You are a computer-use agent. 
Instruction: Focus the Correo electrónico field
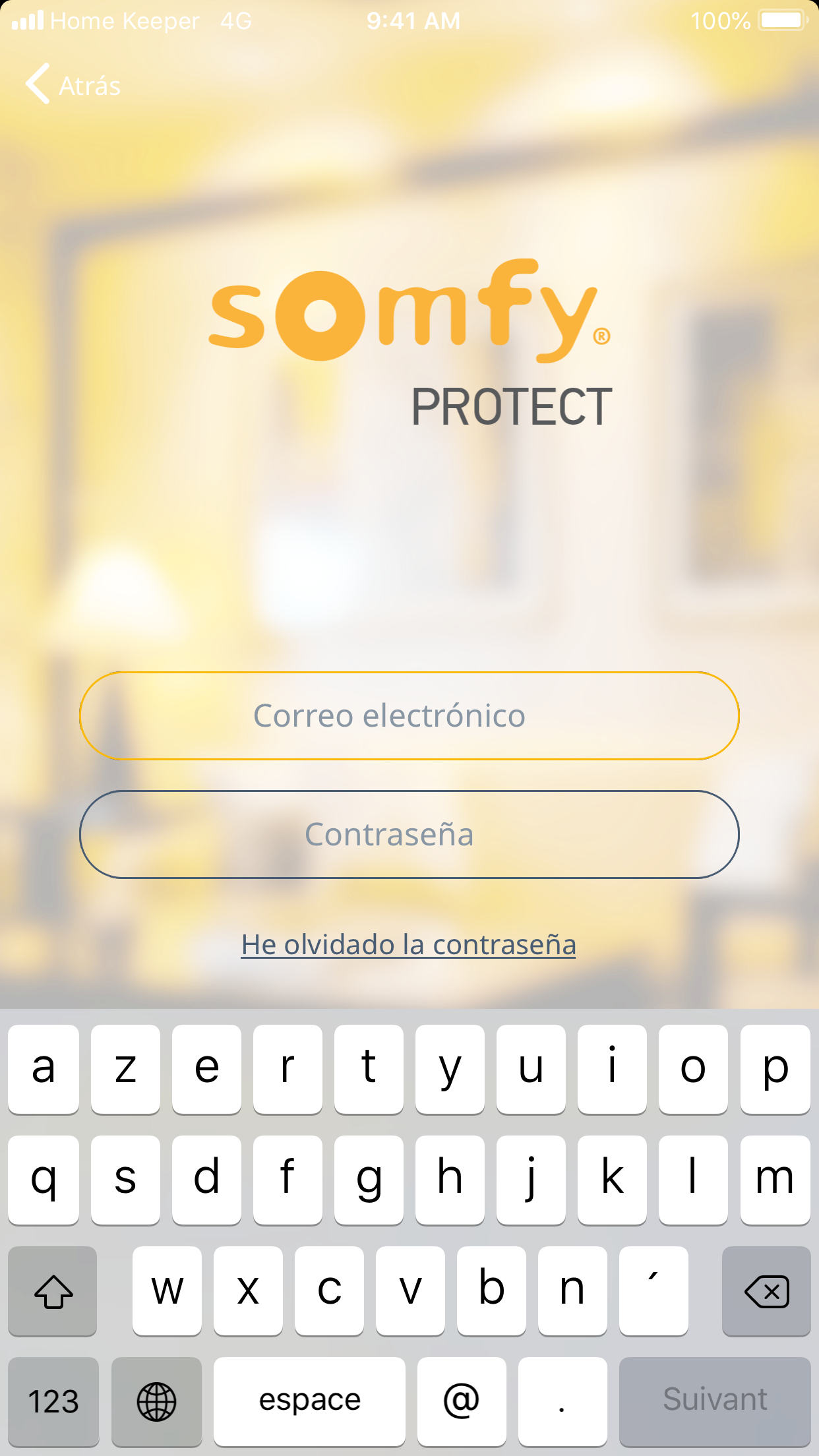coord(409,715)
